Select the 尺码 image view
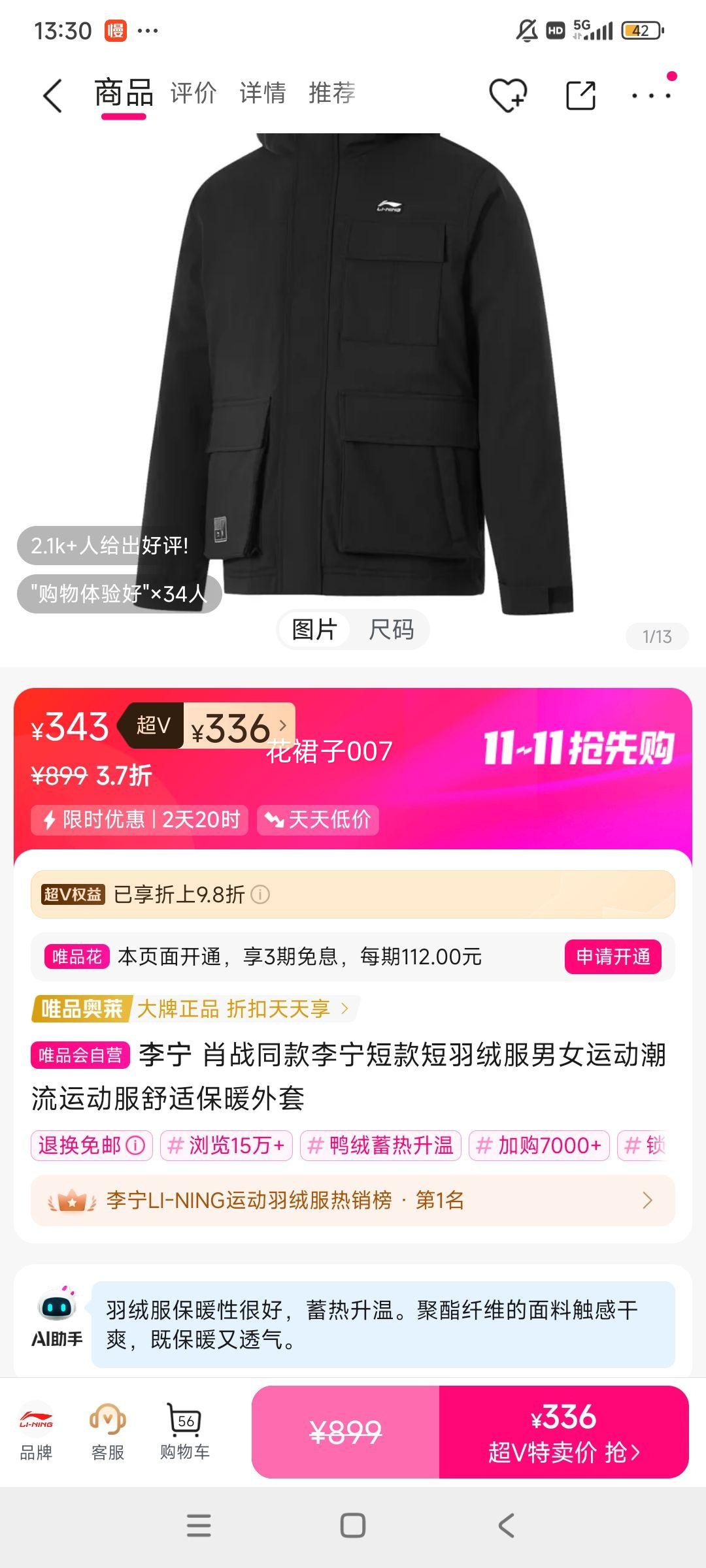 391,630
